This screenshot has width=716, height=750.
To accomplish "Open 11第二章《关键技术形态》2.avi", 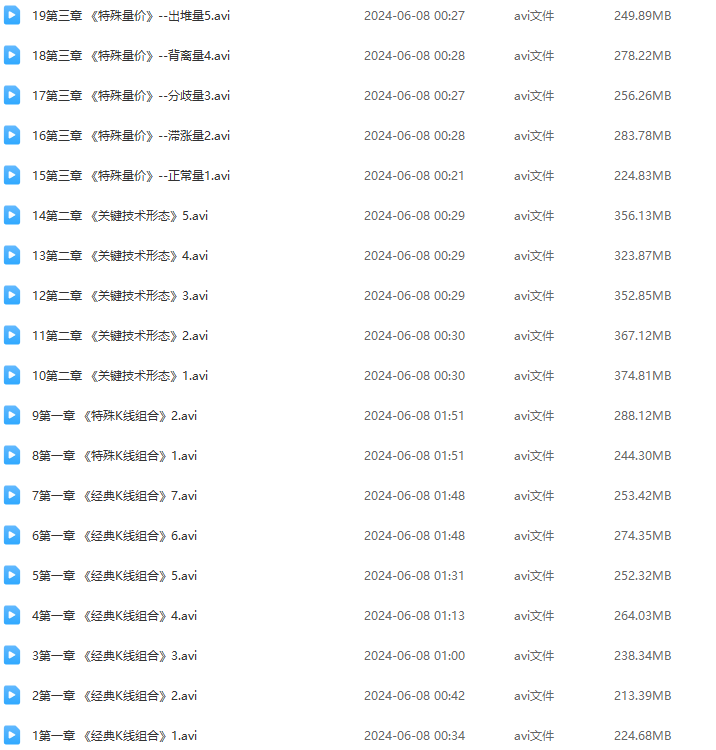I will (x=120, y=336).
